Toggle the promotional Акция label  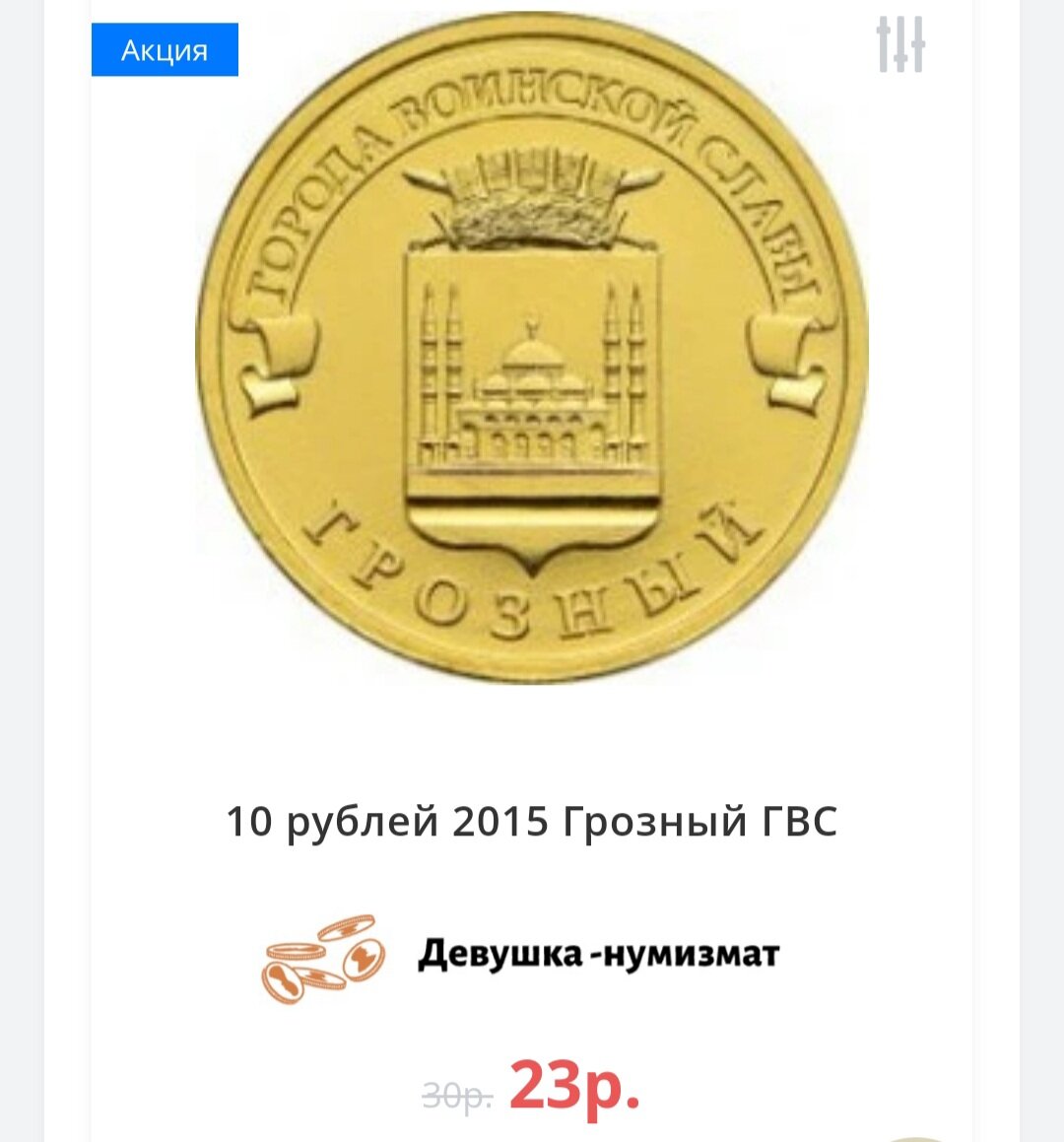click(164, 51)
